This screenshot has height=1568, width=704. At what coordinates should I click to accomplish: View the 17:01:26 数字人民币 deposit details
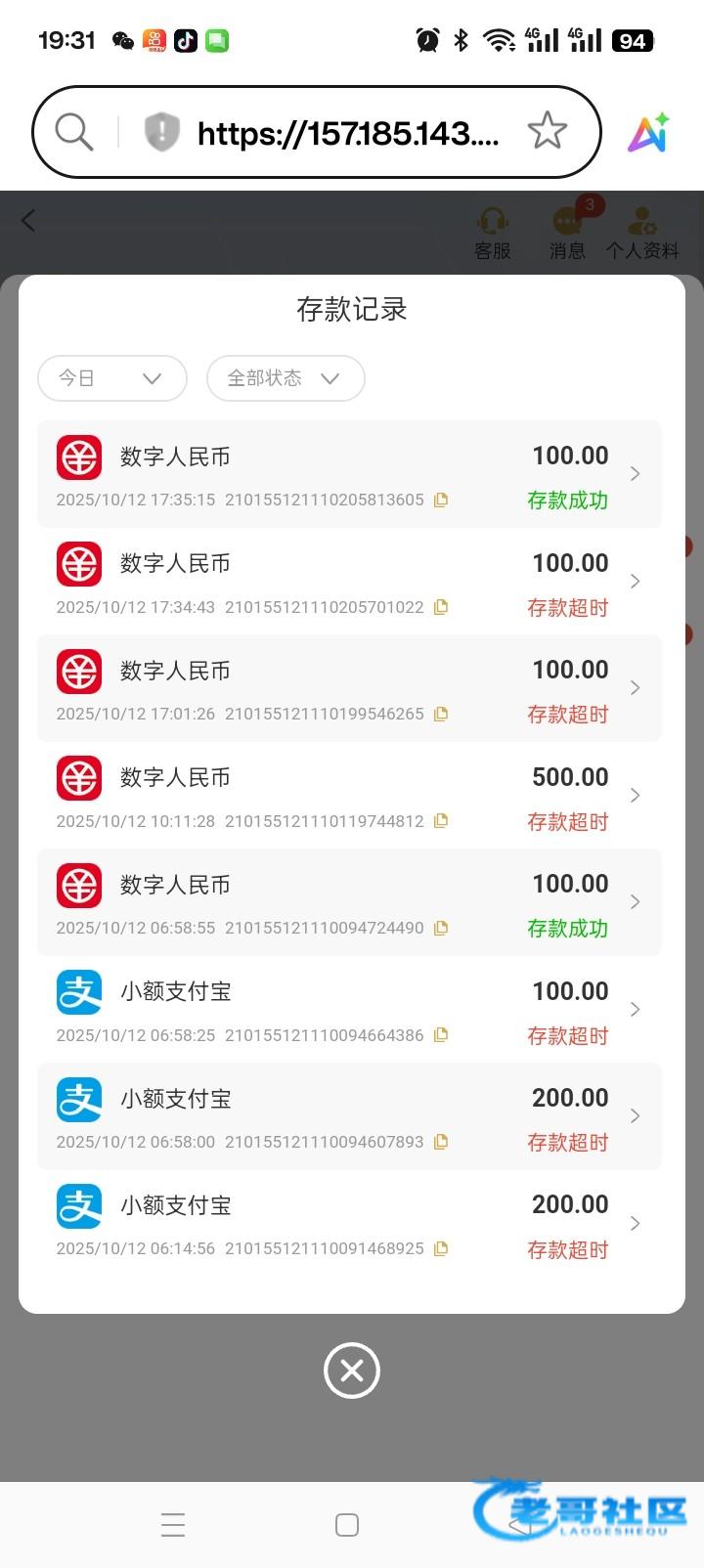click(349, 689)
